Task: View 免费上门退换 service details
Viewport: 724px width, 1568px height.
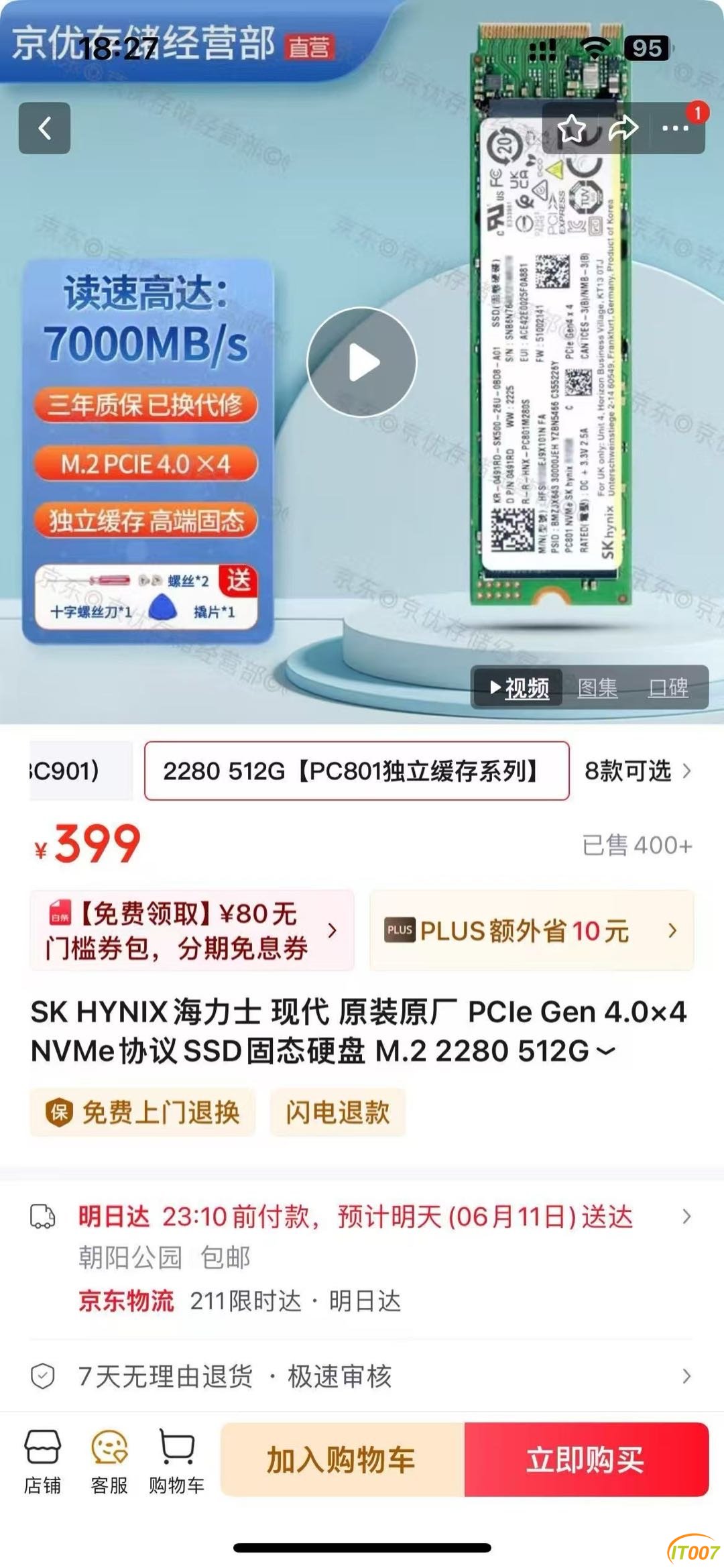Action: click(x=143, y=1113)
